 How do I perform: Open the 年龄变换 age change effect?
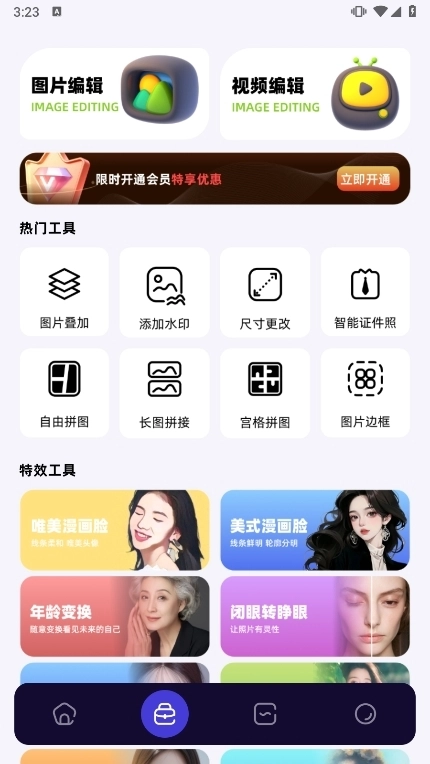click(114, 616)
